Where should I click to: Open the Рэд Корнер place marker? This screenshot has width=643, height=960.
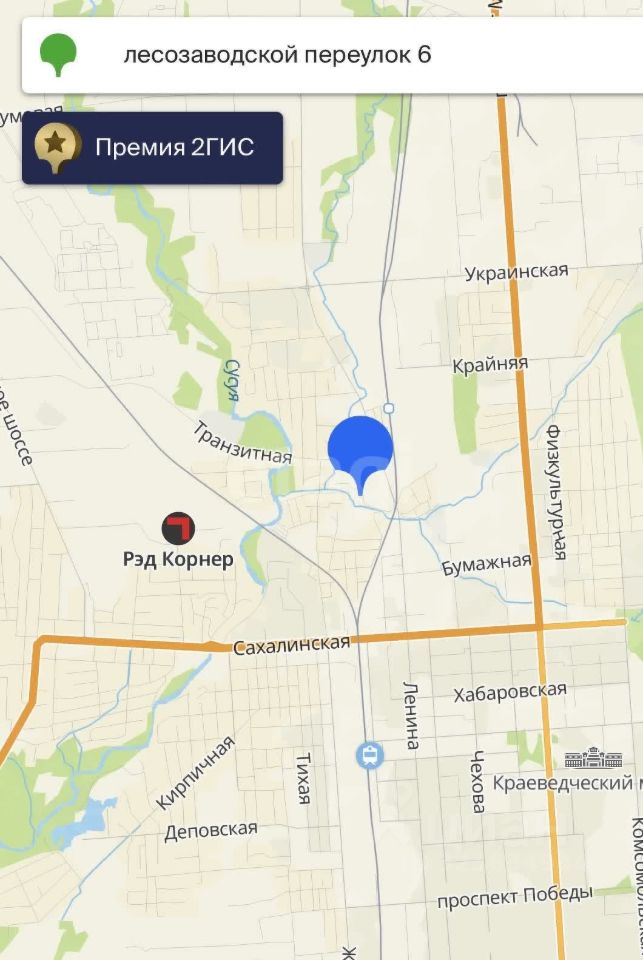pyautogui.click(x=179, y=528)
